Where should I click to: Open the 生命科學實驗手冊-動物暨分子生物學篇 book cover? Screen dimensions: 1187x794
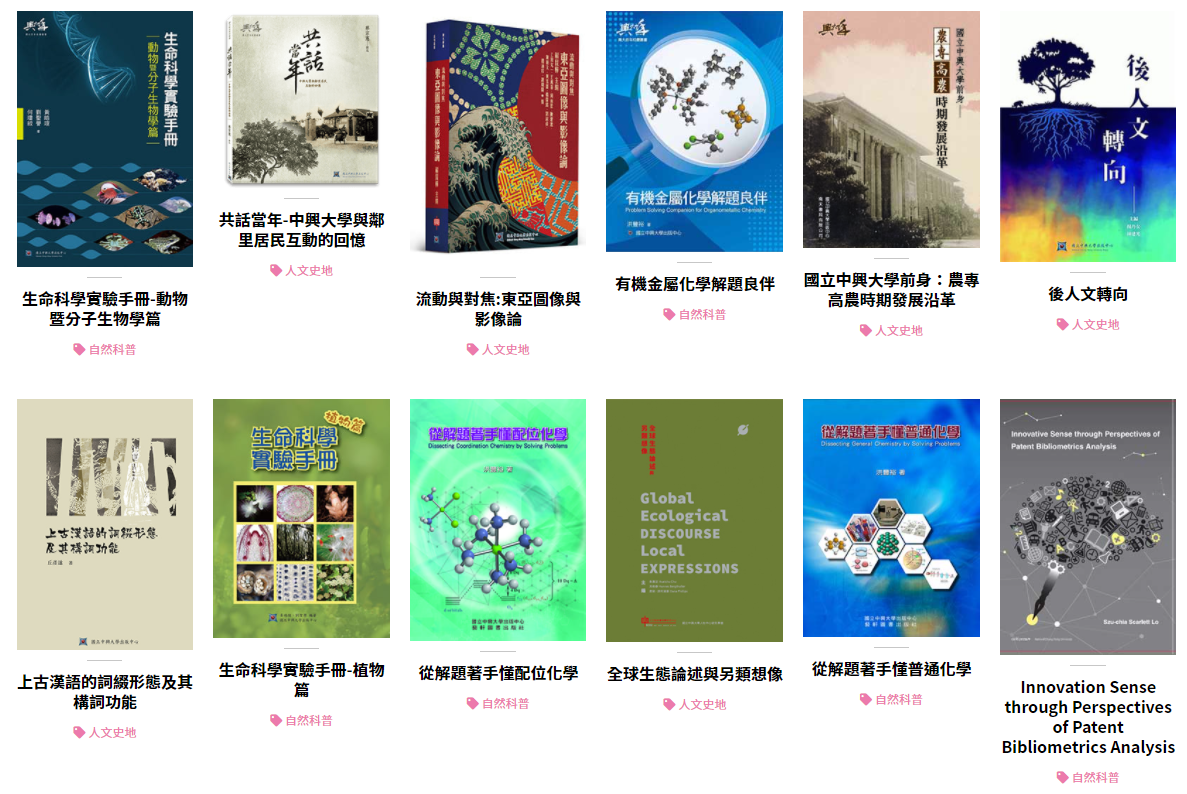105,139
